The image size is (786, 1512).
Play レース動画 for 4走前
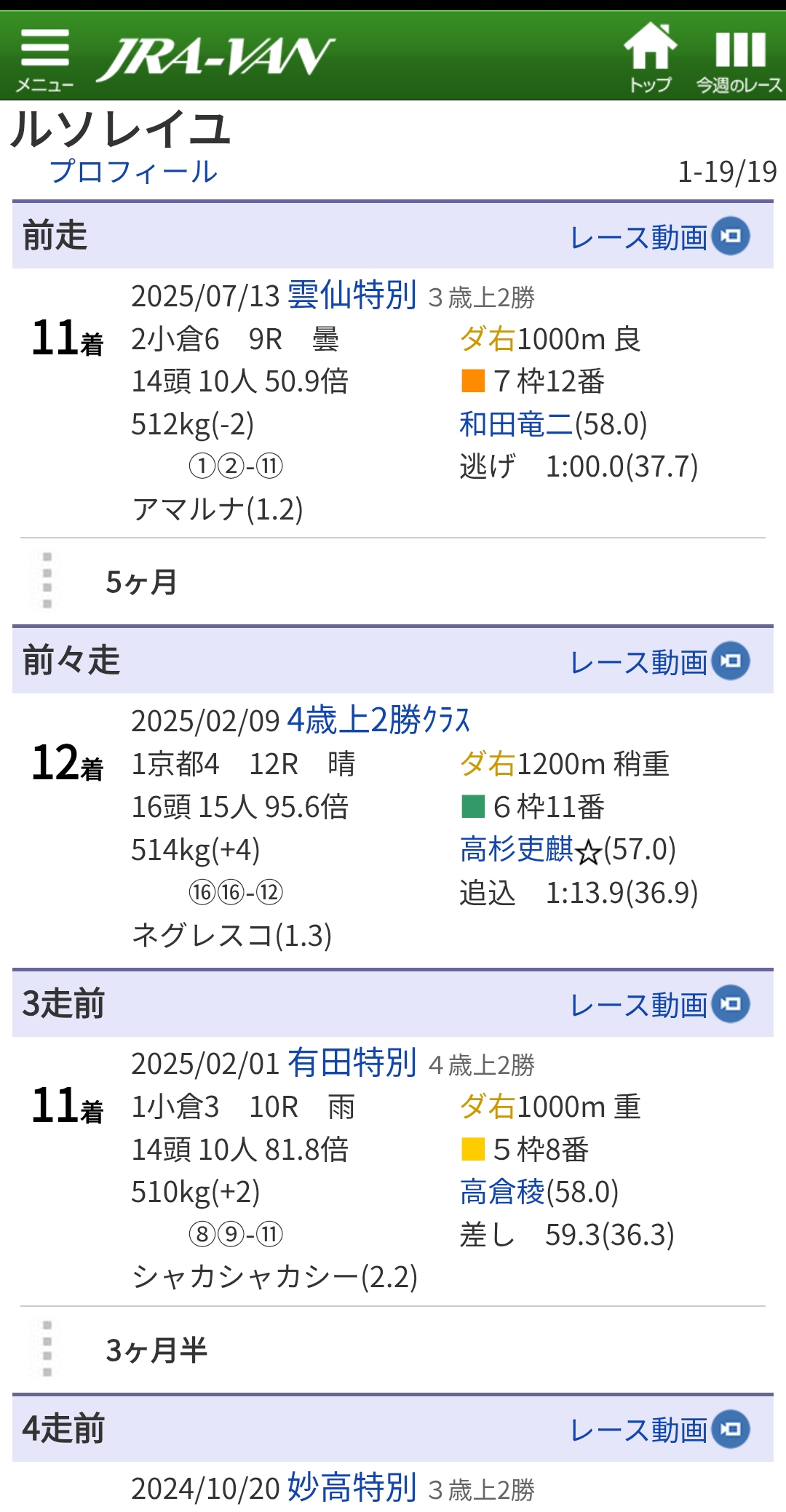(x=659, y=1430)
